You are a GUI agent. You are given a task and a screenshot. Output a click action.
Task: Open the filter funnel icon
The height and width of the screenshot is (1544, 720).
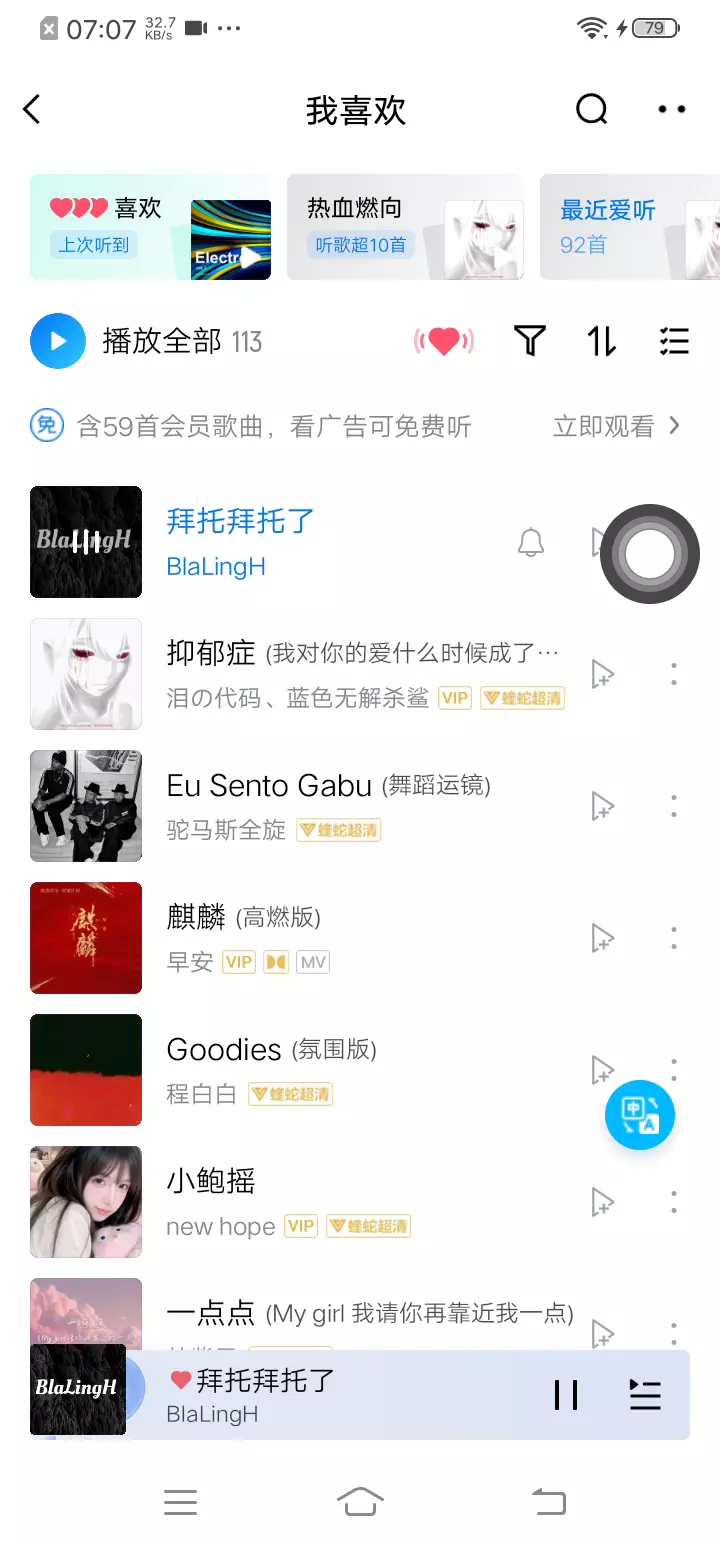pyautogui.click(x=530, y=341)
